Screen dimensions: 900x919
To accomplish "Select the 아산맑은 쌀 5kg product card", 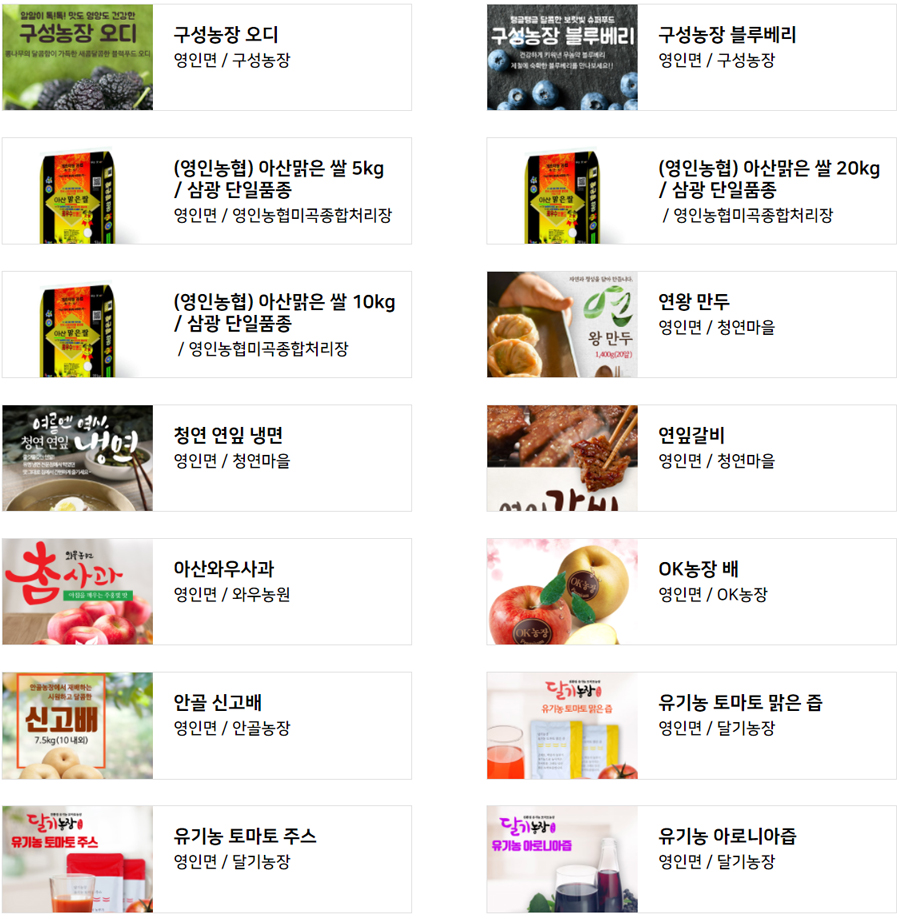I will point(206,191).
